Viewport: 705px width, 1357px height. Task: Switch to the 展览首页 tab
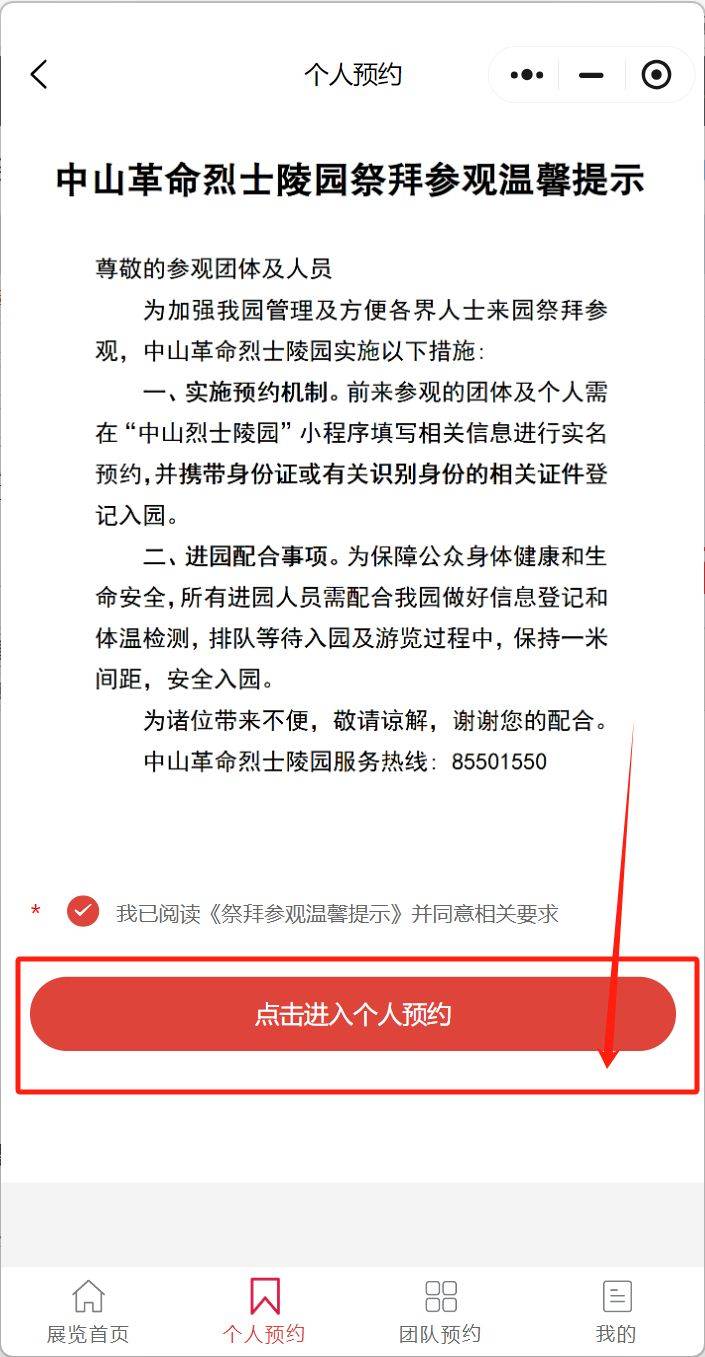click(88, 1311)
